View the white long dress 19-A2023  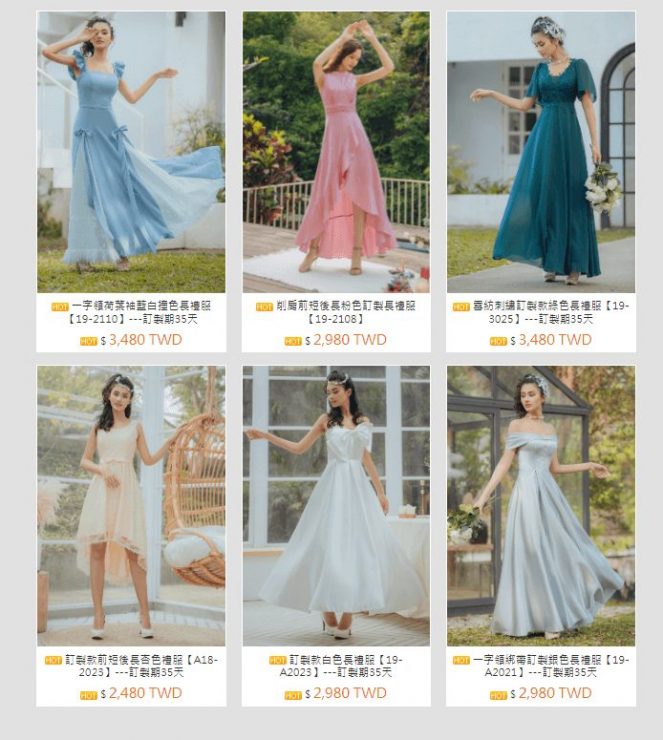click(336, 506)
